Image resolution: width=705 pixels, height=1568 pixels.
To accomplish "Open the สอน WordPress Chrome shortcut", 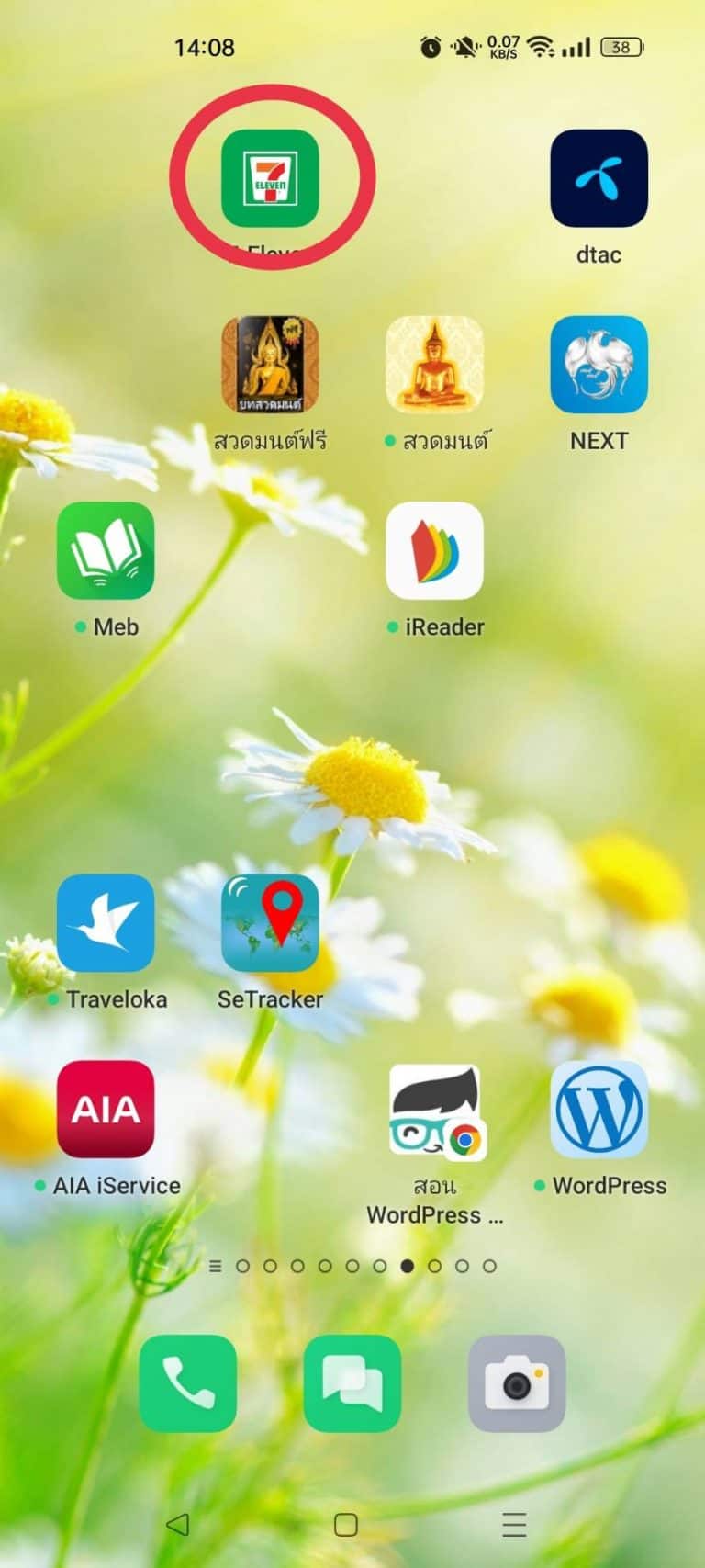I will 434,1110.
